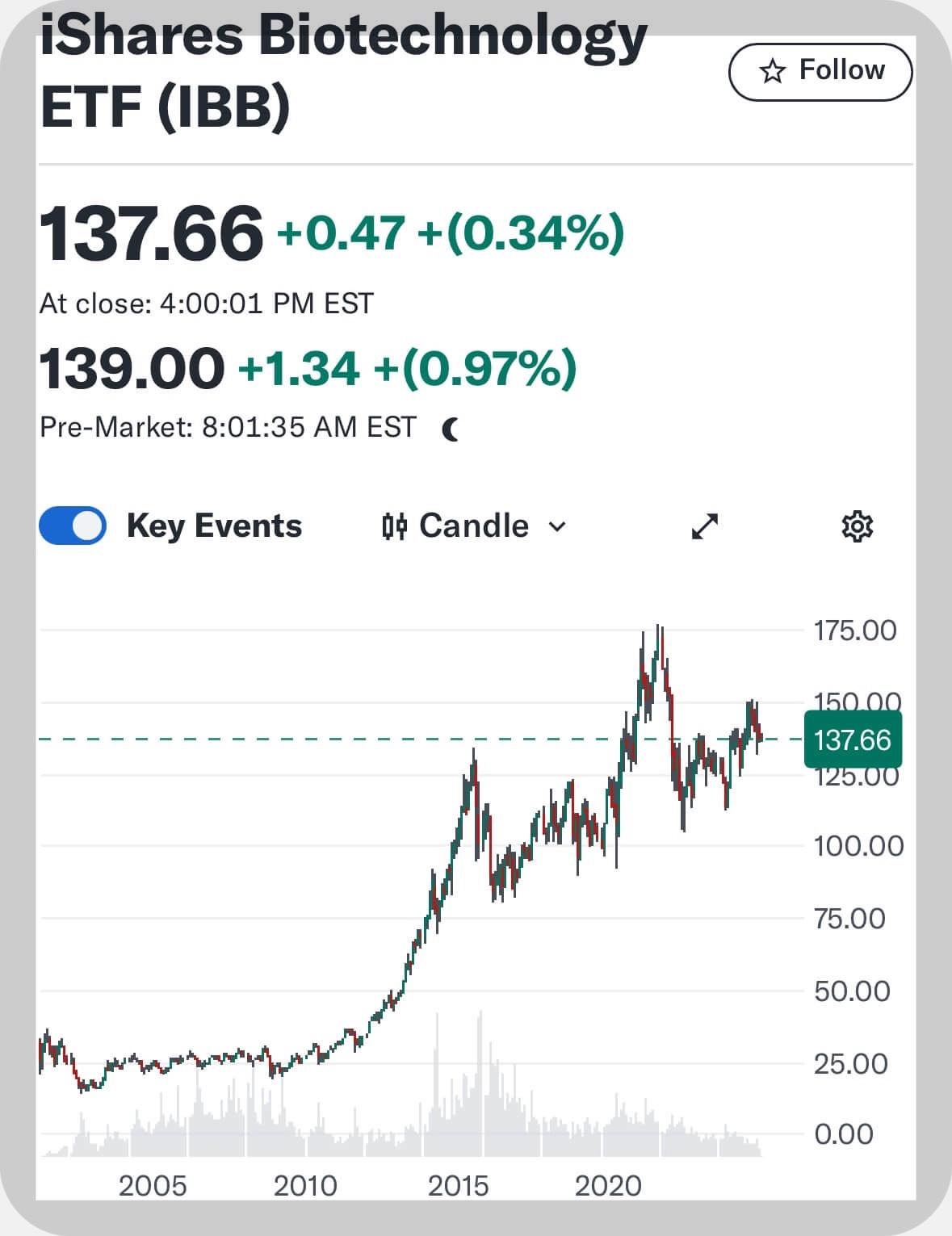Open the Candle chart type dropdown
952x1236 pixels.
tap(475, 526)
